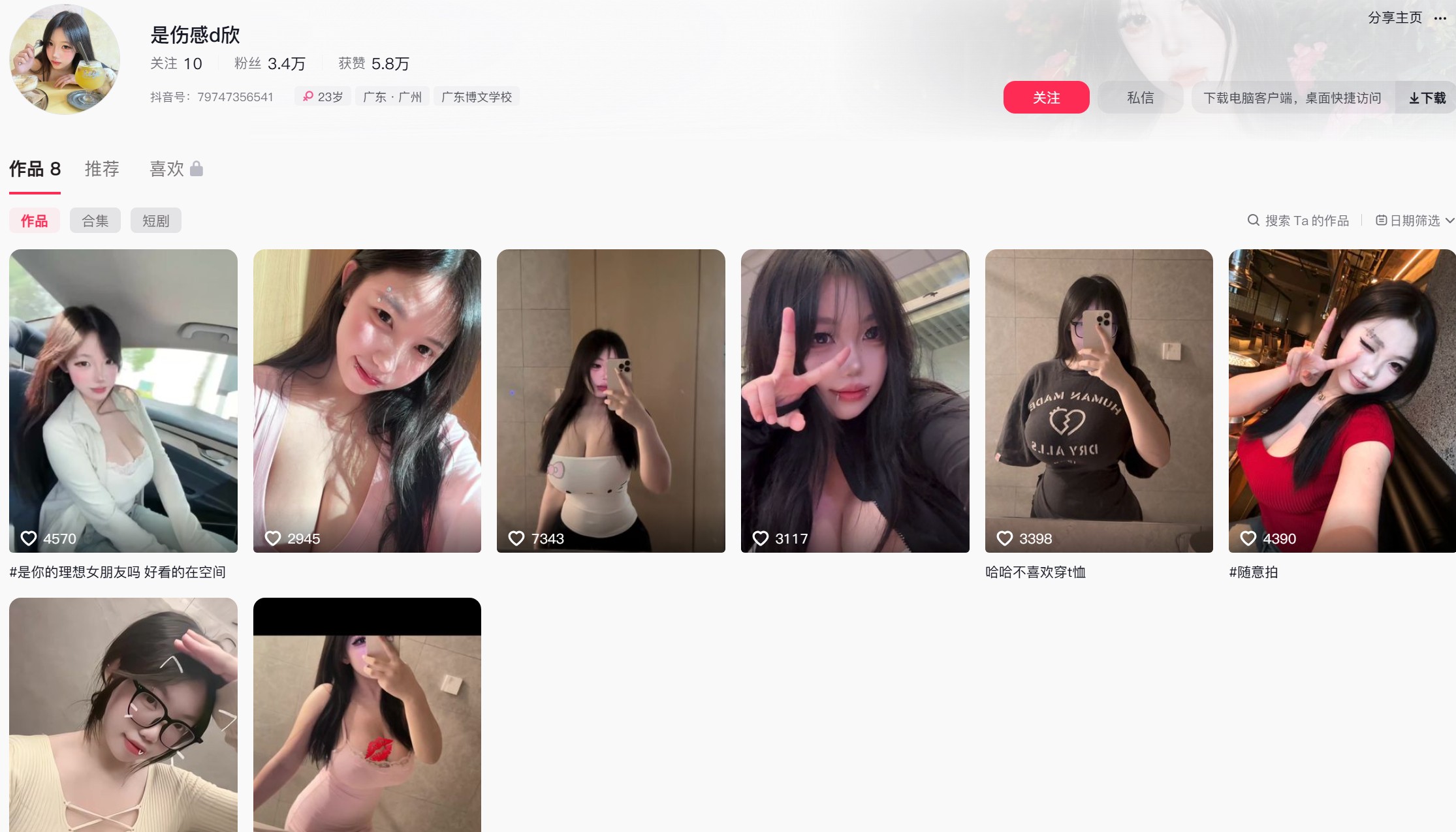Filter by the 短剧 chip
Viewport: 1456px width, 832px height.
pos(155,221)
